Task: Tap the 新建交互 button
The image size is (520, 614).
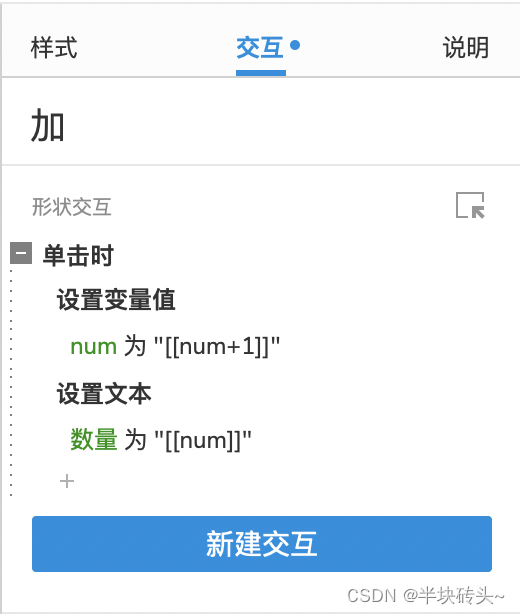Action: [262, 544]
